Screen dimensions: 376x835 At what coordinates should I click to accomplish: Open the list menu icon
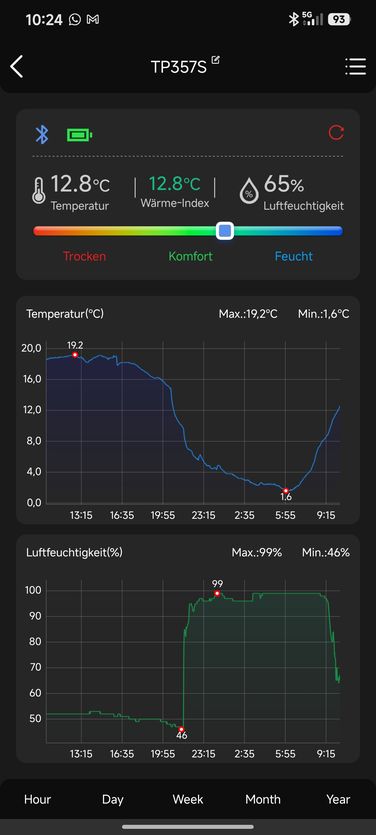coord(355,67)
